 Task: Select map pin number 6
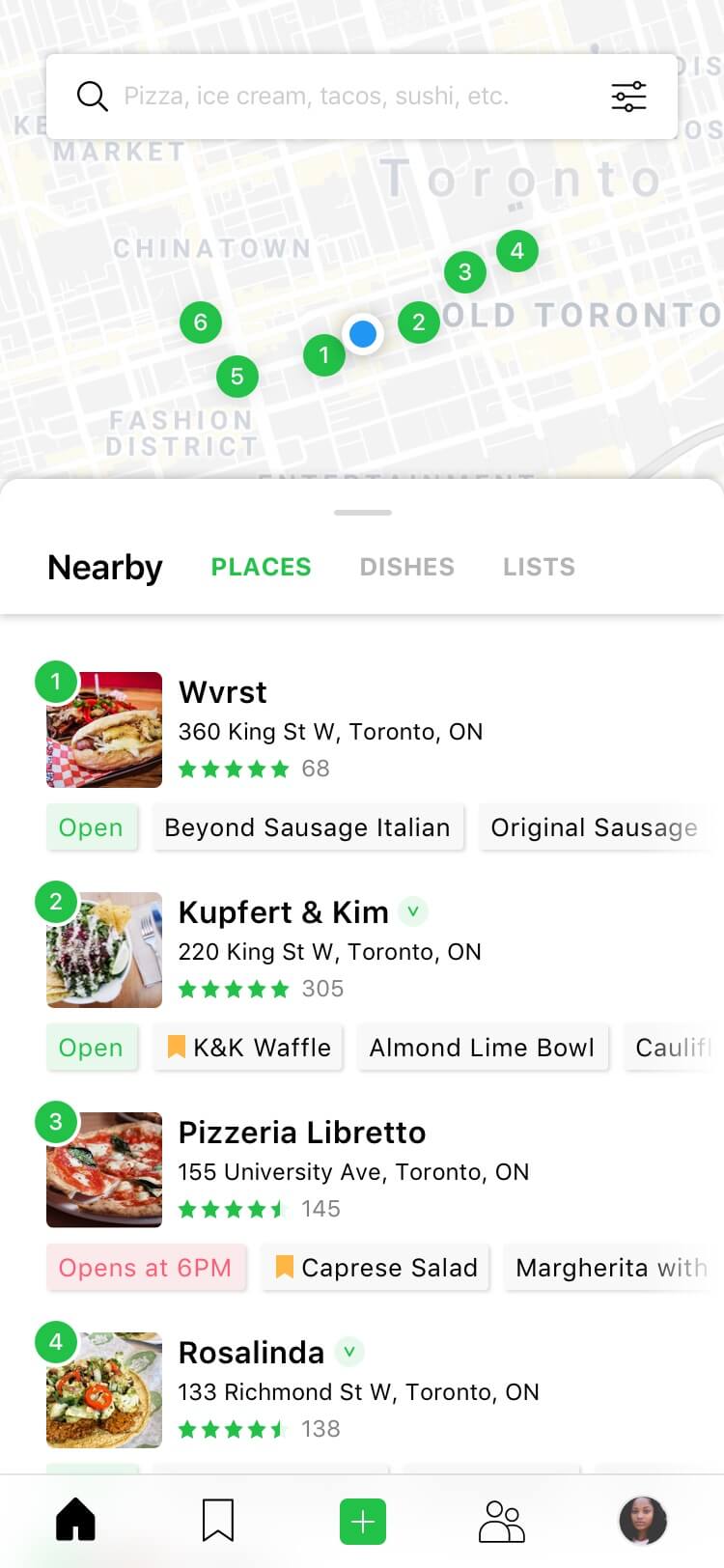pos(201,322)
